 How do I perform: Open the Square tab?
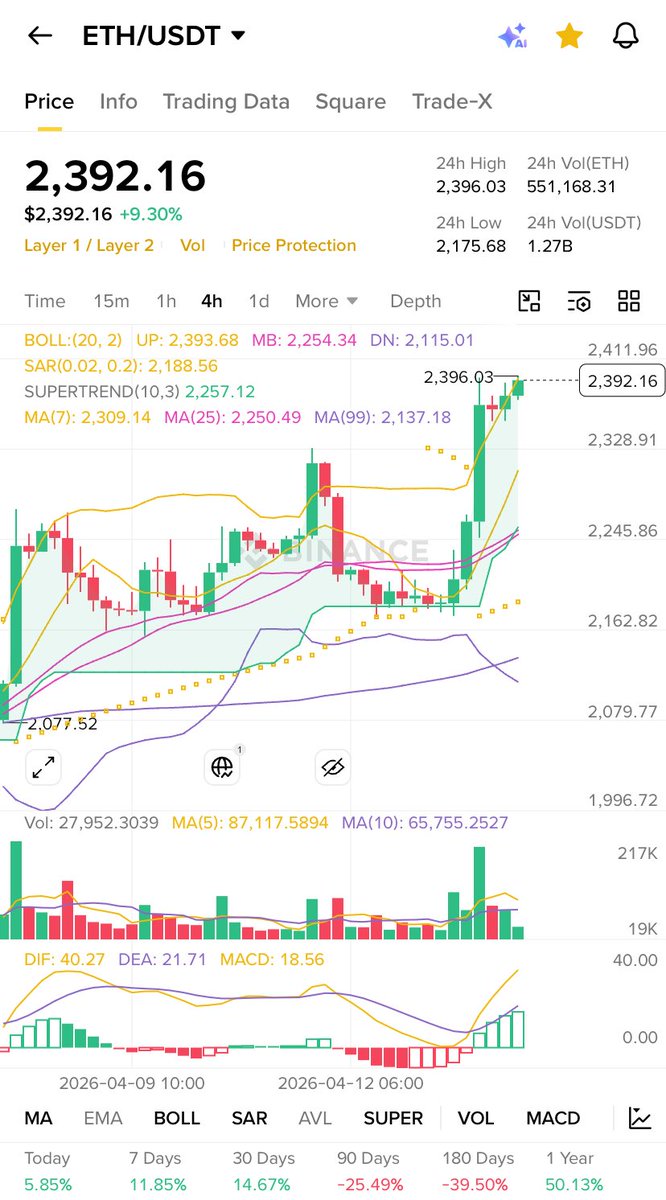click(x=350, y=101)
